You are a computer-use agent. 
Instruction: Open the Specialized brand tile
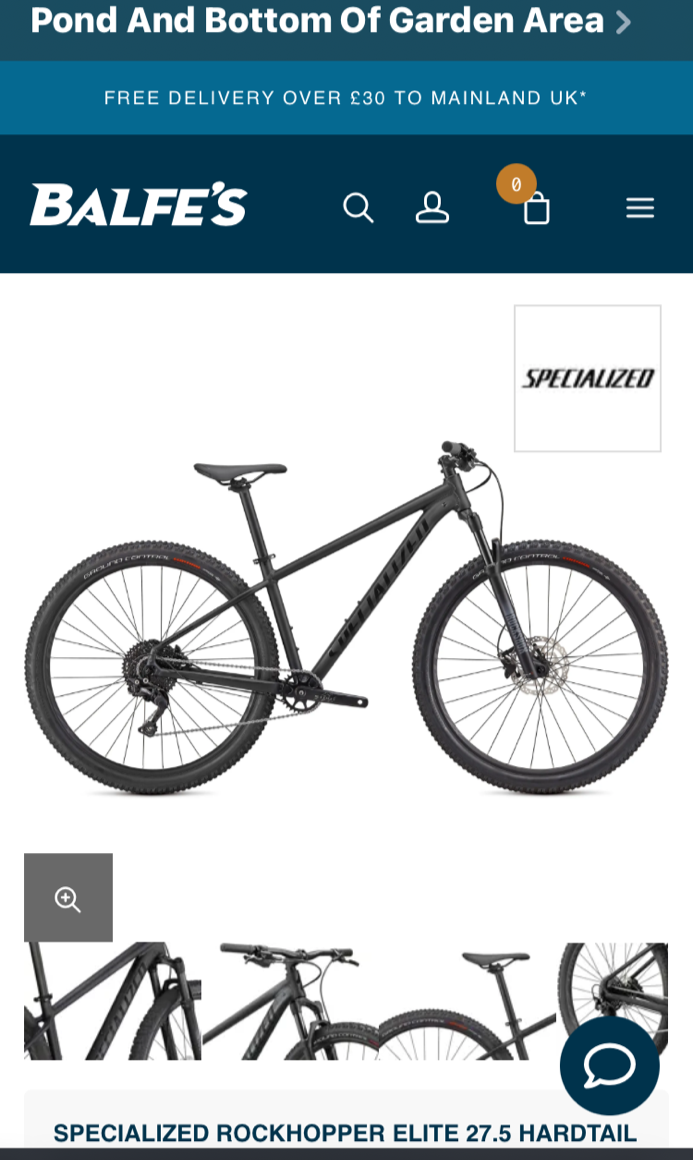click(x=587, y=378)
